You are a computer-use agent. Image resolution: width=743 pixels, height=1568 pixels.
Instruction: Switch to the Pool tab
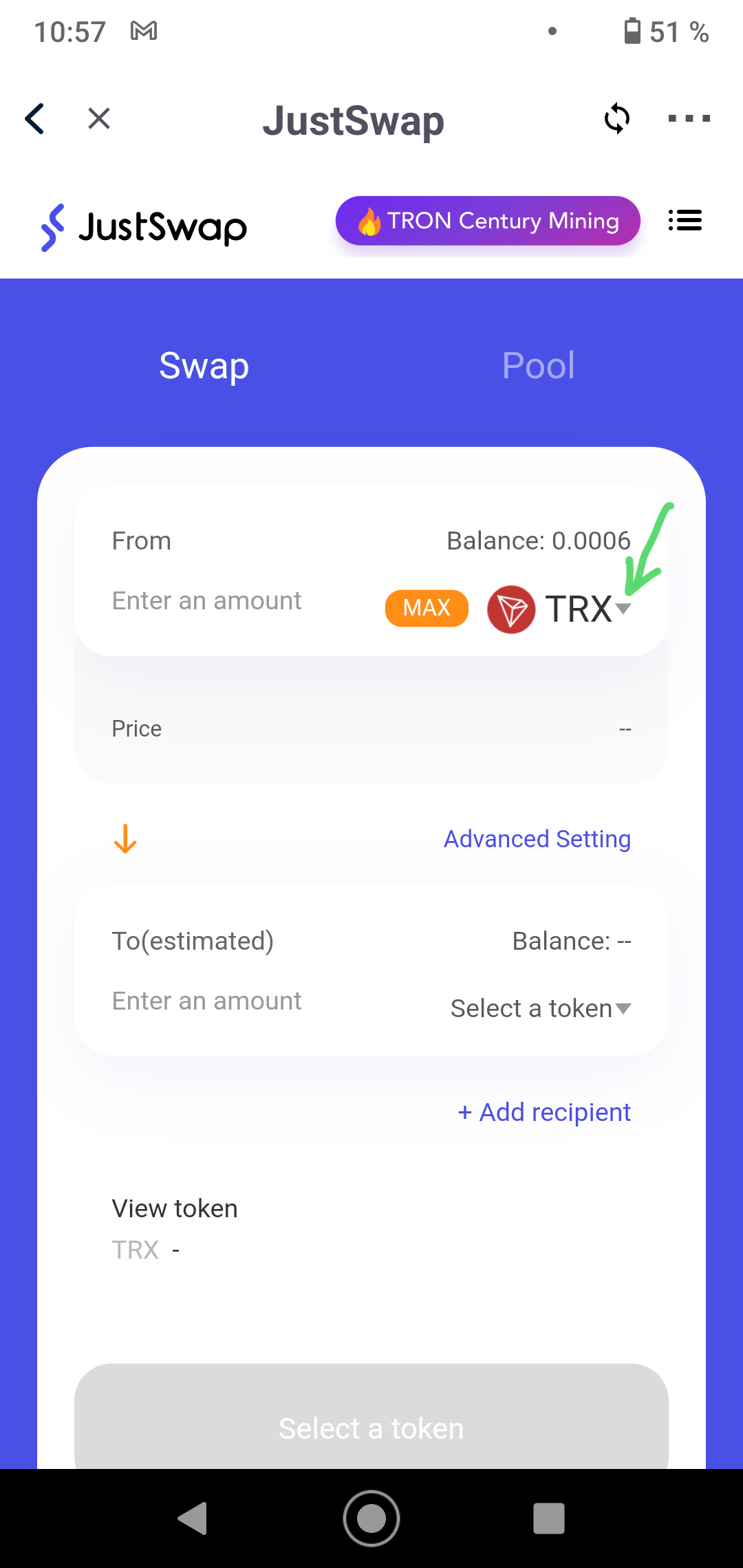[x=538, y=365]
